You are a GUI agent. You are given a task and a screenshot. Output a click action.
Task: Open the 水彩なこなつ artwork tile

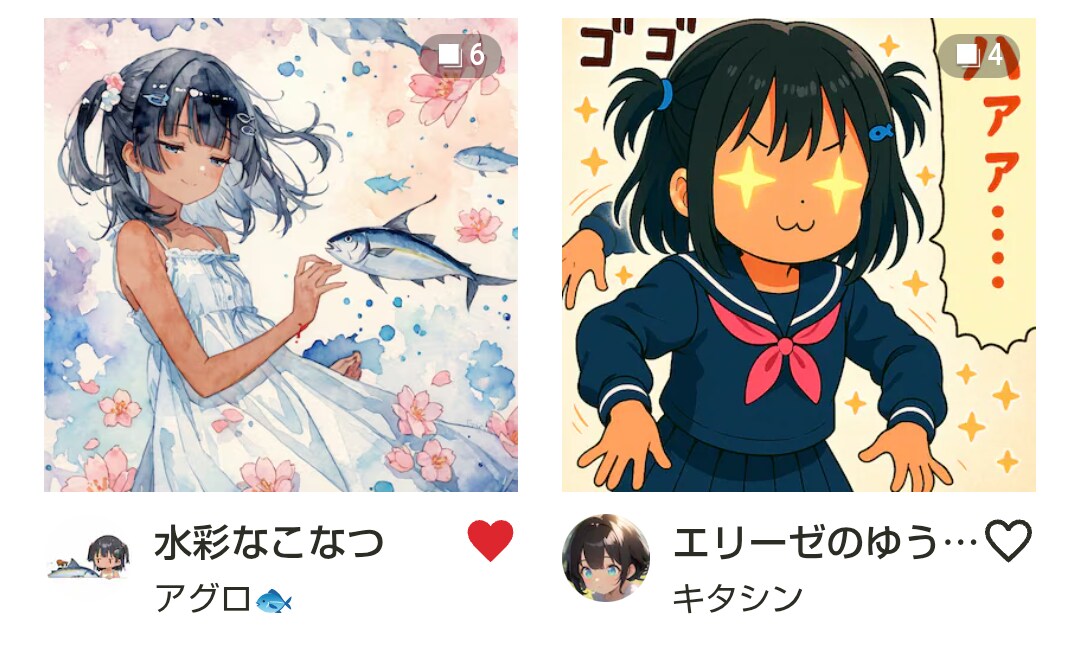click(280, 255)
